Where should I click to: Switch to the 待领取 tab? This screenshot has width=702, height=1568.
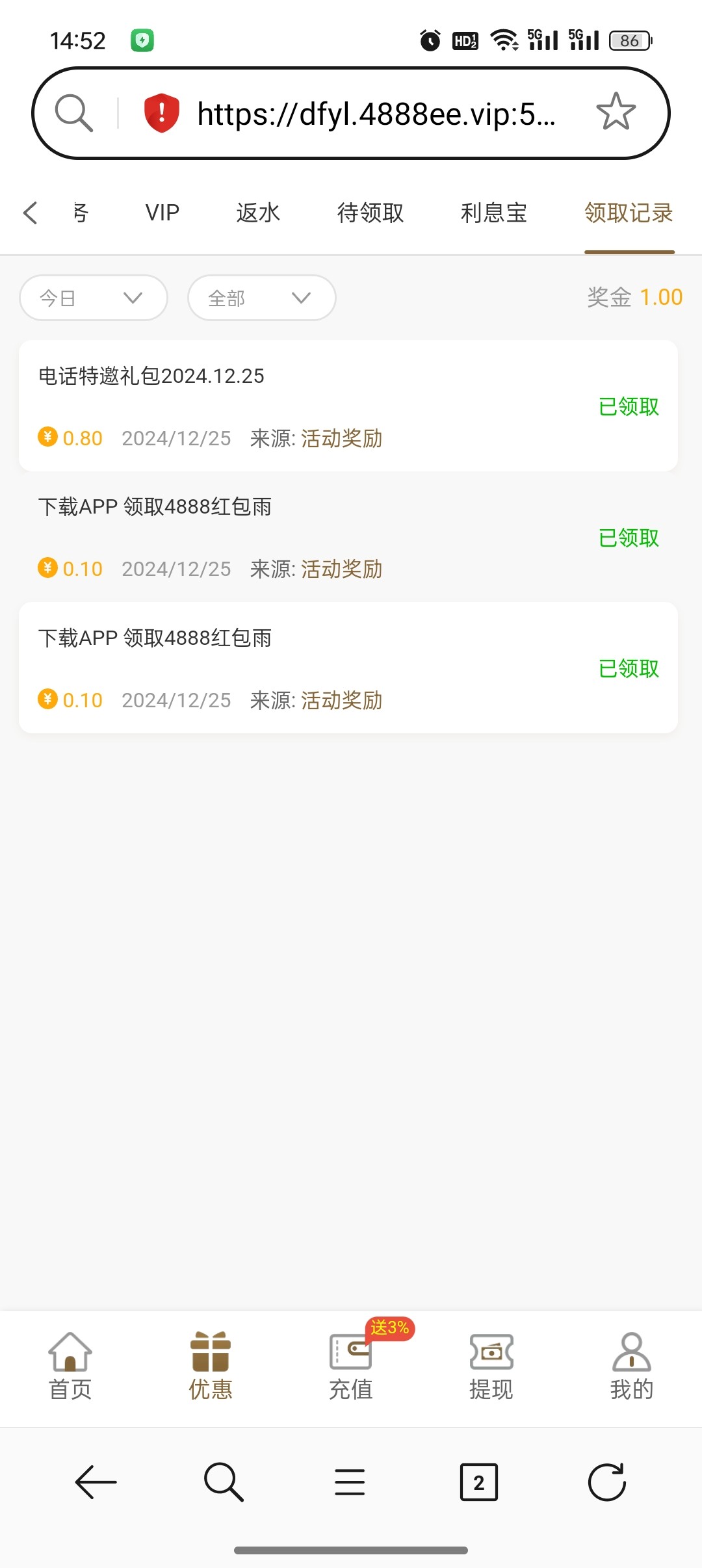370,213
